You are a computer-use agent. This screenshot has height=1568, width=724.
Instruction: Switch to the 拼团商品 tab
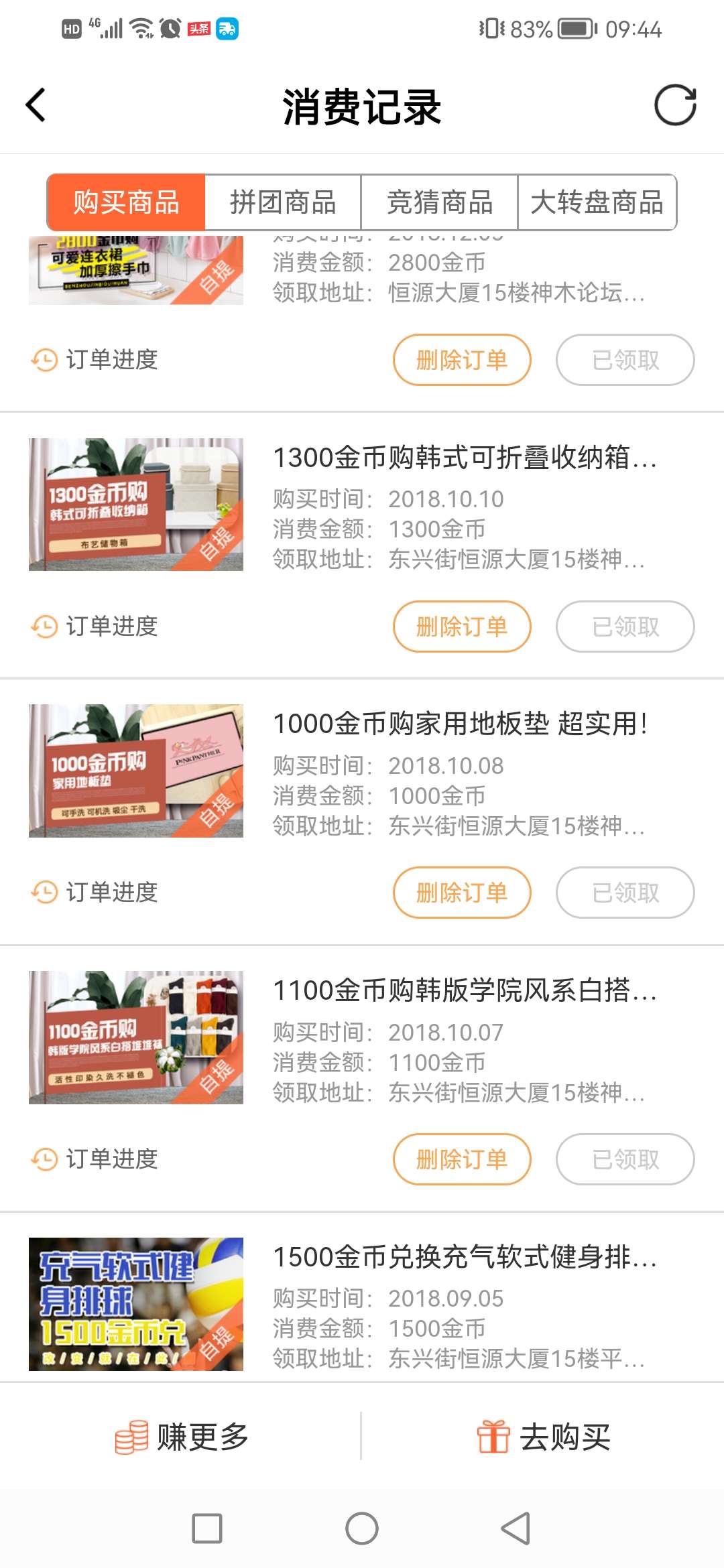(x=283, y=202)
